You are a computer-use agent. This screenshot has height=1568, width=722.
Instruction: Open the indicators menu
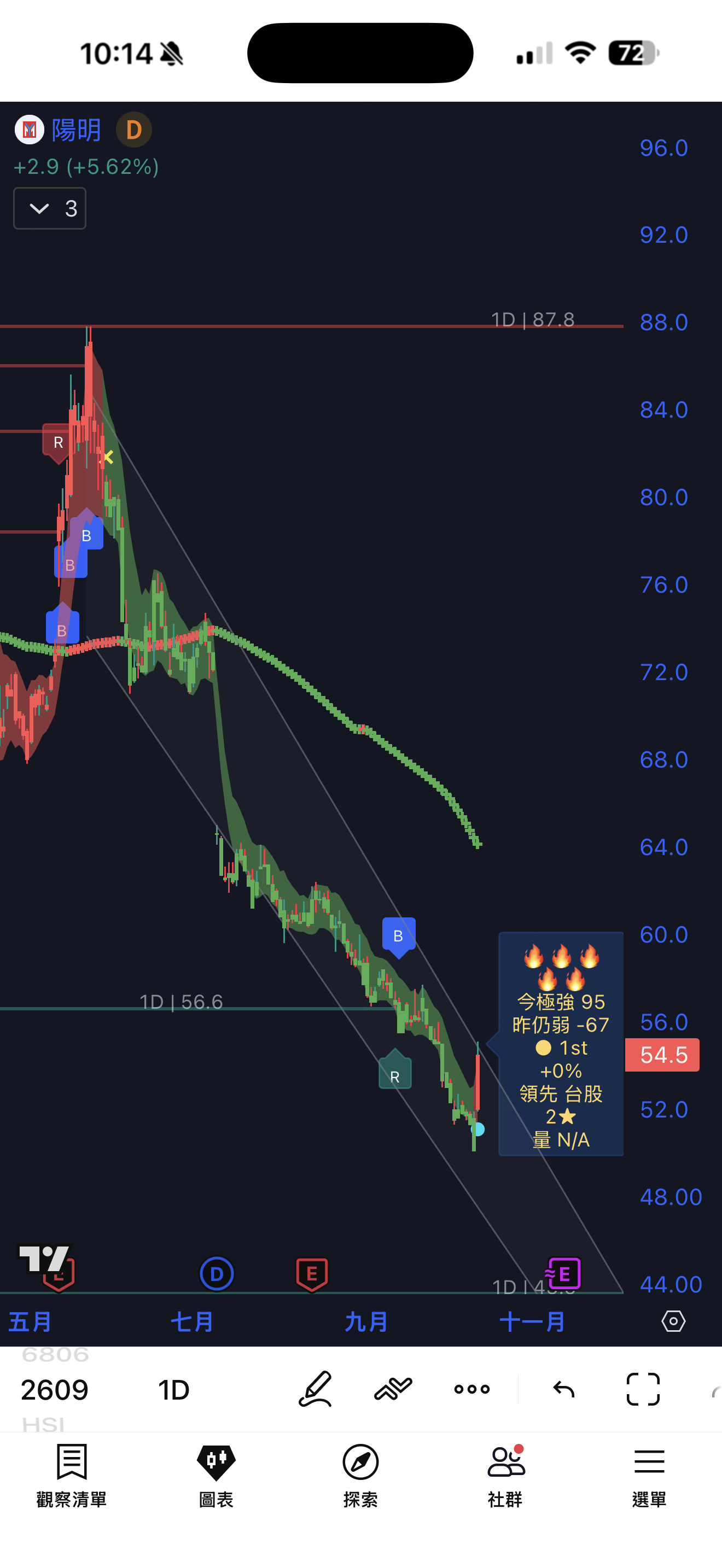click(x=393, y=1389)
